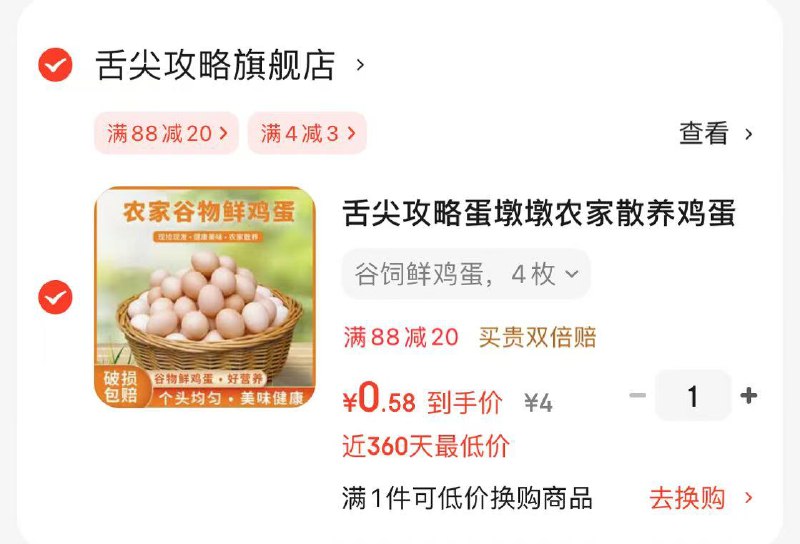Increase quantity with the plus button

748,396
